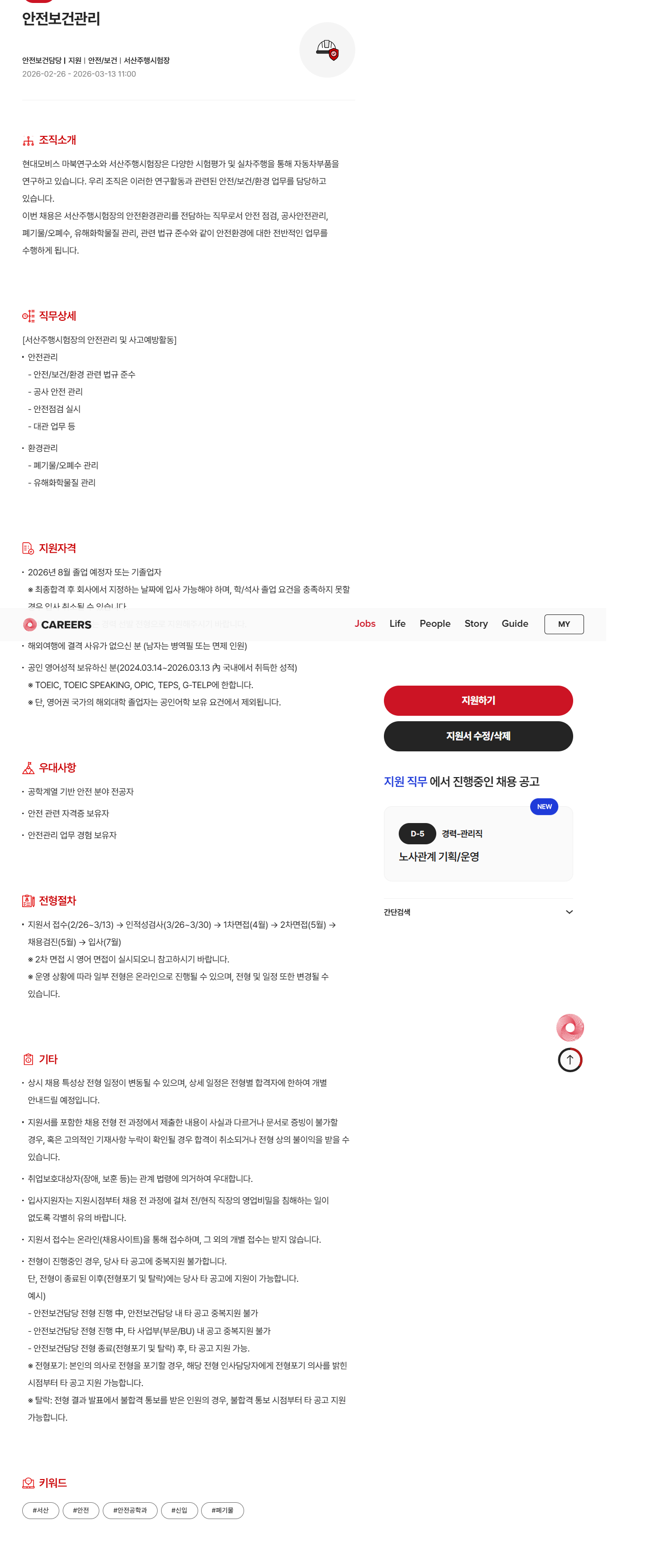Click the 지원자격 section icon
This screenshot has width=670, height=1568.
[27, 548]
